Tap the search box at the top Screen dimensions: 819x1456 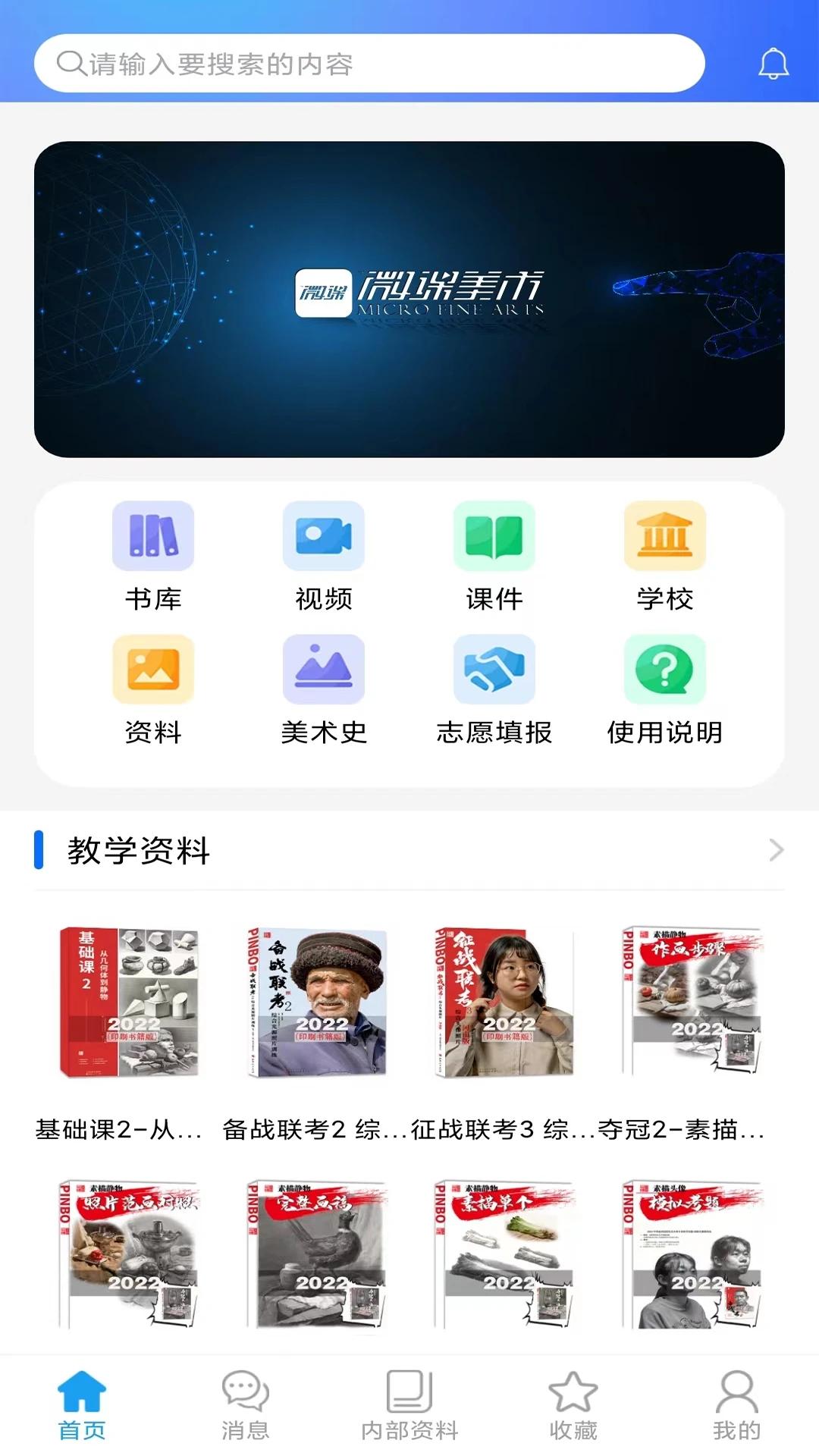[369, 64]
